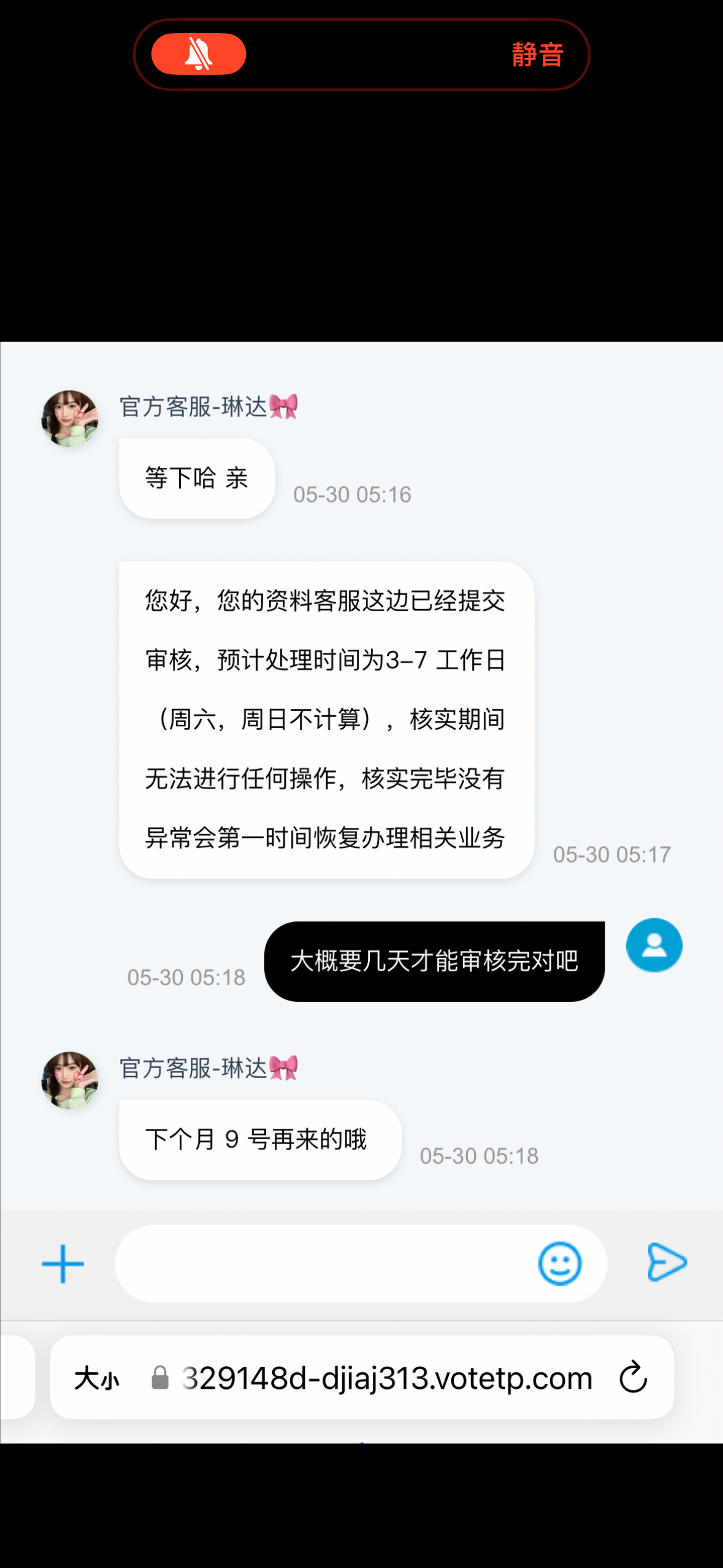This screenshot has width=723, height=1568.
Task: Tap 静音 to silence notifications
Action: tap(536, 54)
